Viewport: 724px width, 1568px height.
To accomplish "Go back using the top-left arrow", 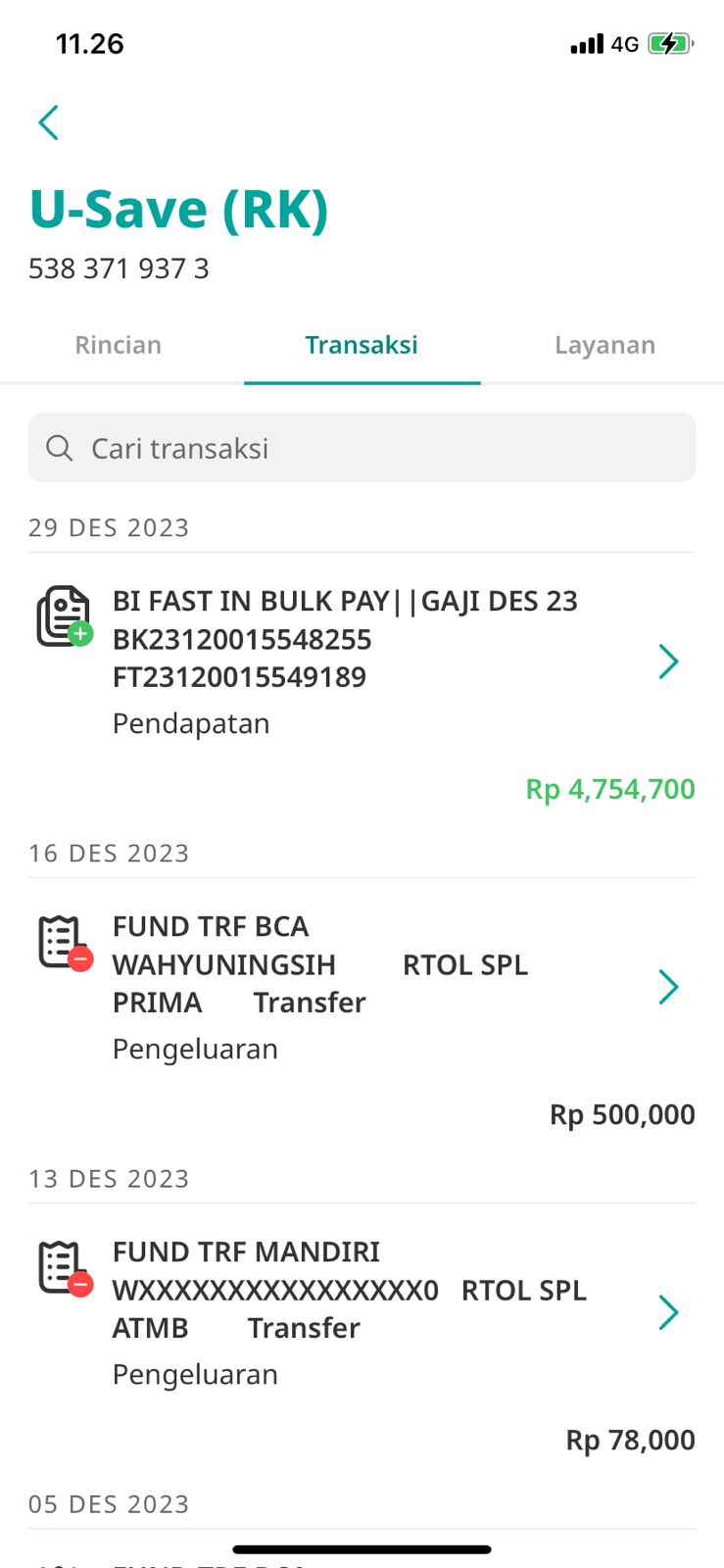I will pyautogui.click(x=49, y=122).
